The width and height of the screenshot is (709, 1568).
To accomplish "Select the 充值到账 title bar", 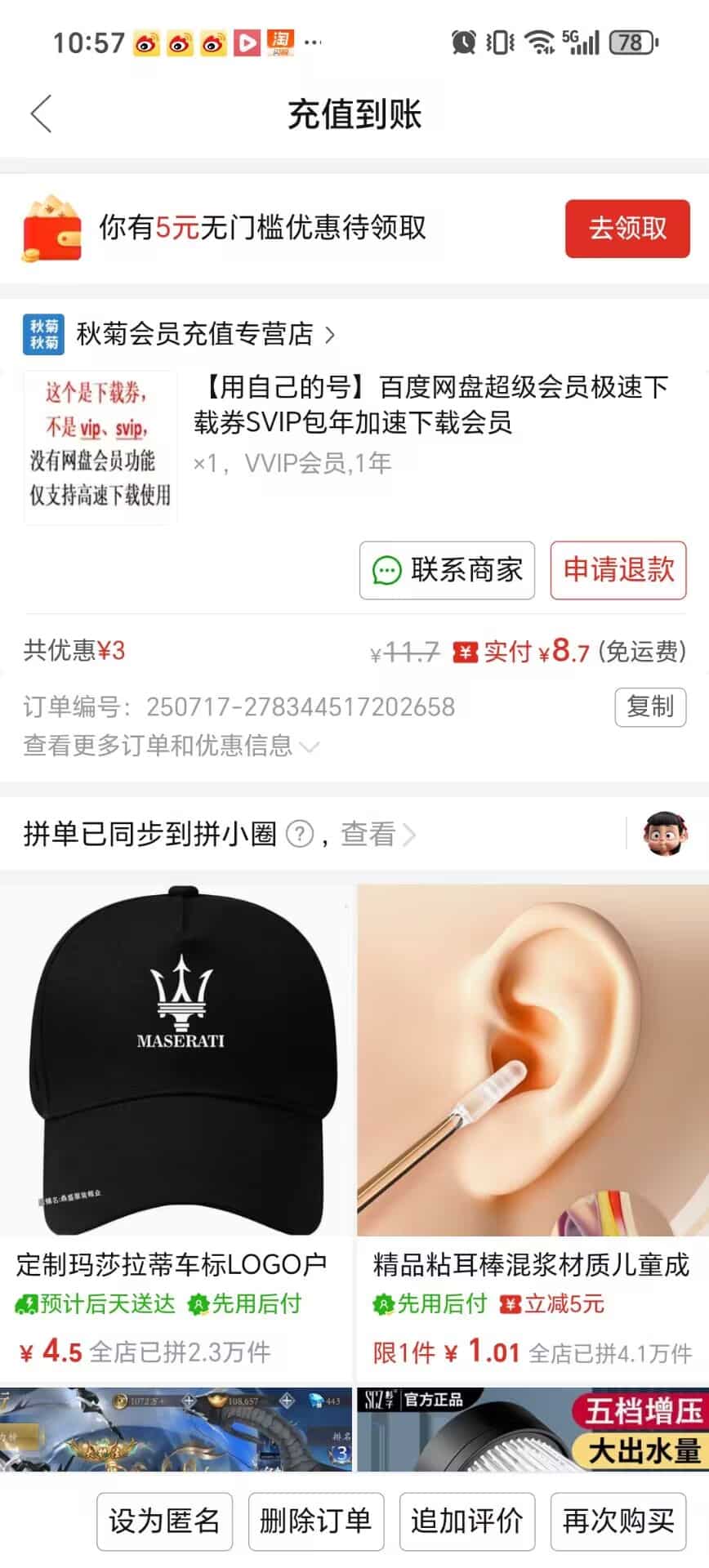I will pyautogui.click(x=354, y=114).
